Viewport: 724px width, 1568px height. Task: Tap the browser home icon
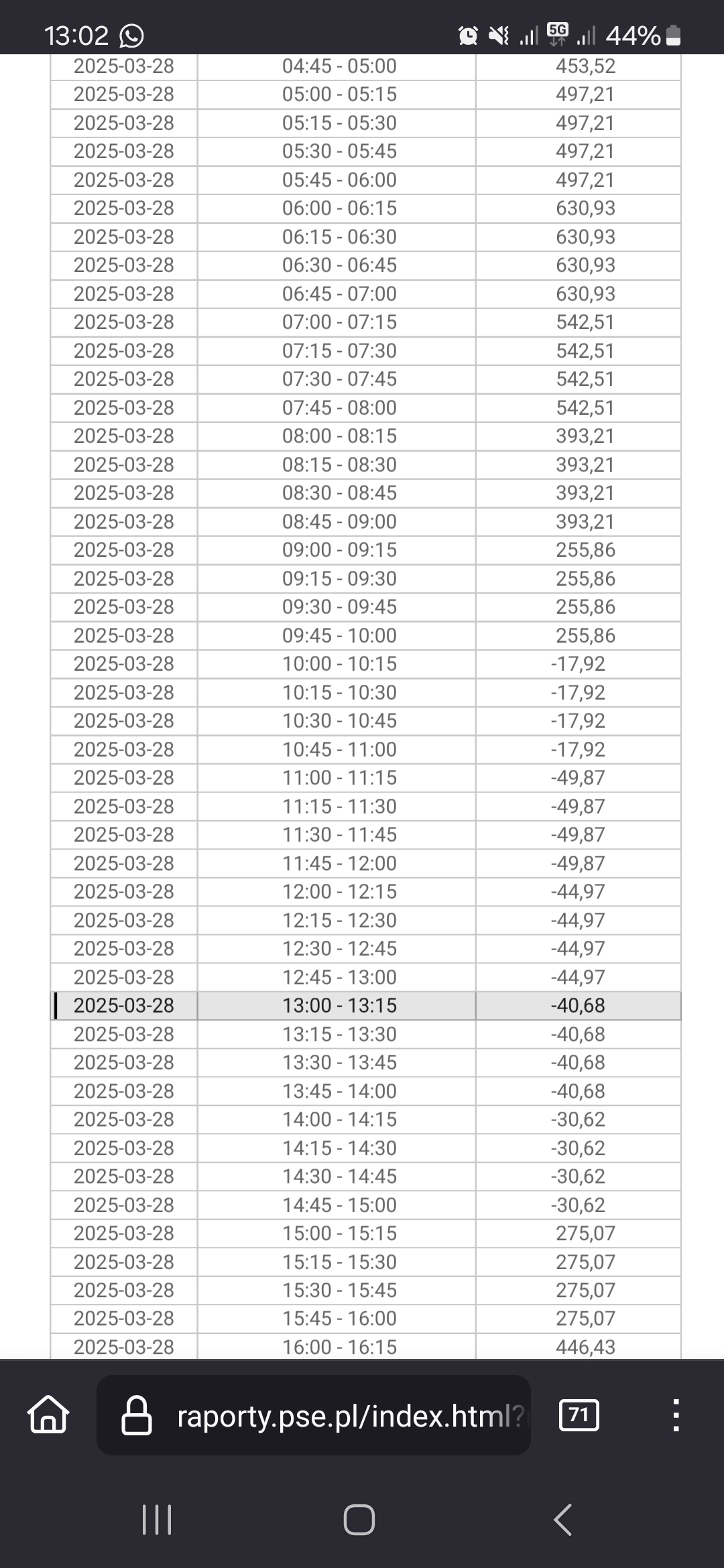(x=48, y=1415)
